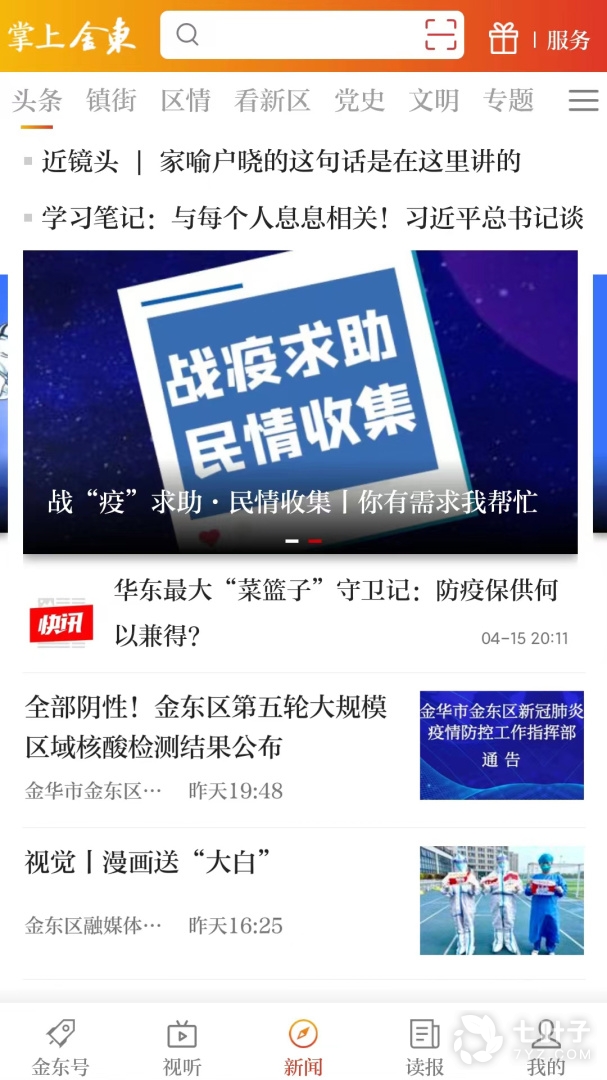
Task: Open 全部阴性 nucleic acid test results article
Action: click(x=206, y=728)
